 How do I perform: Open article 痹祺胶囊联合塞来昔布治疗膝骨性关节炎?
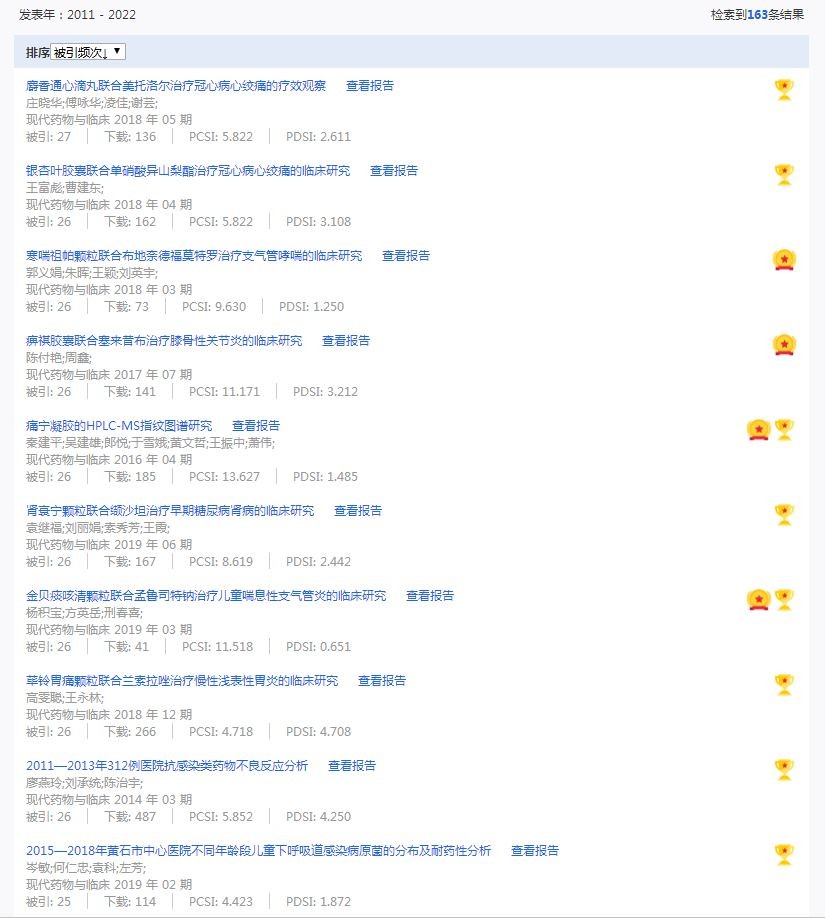[x=164, y=341]
